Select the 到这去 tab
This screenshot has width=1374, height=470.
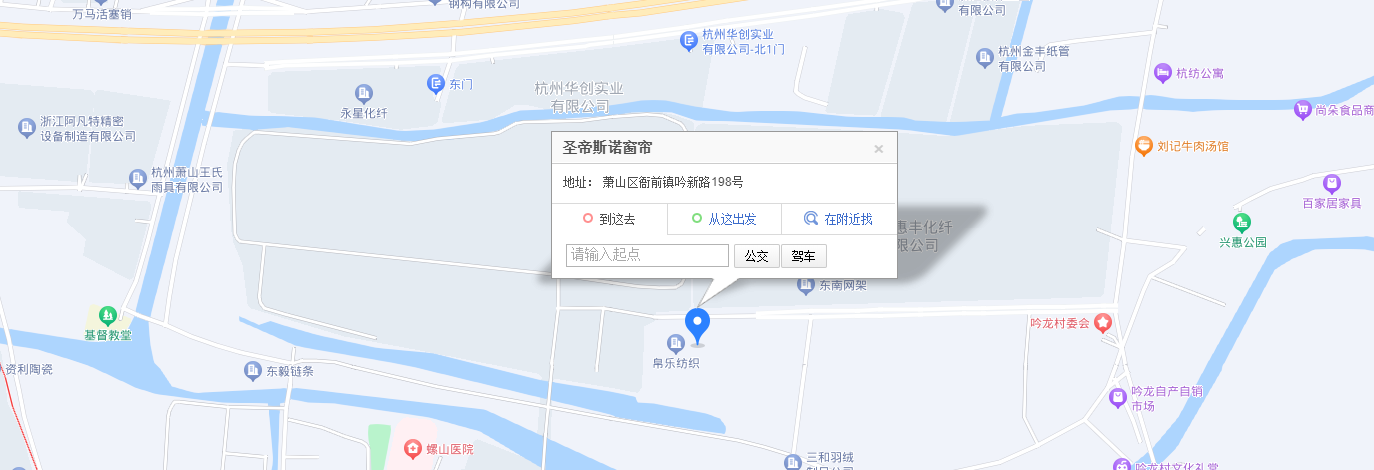tap(609, 219)
